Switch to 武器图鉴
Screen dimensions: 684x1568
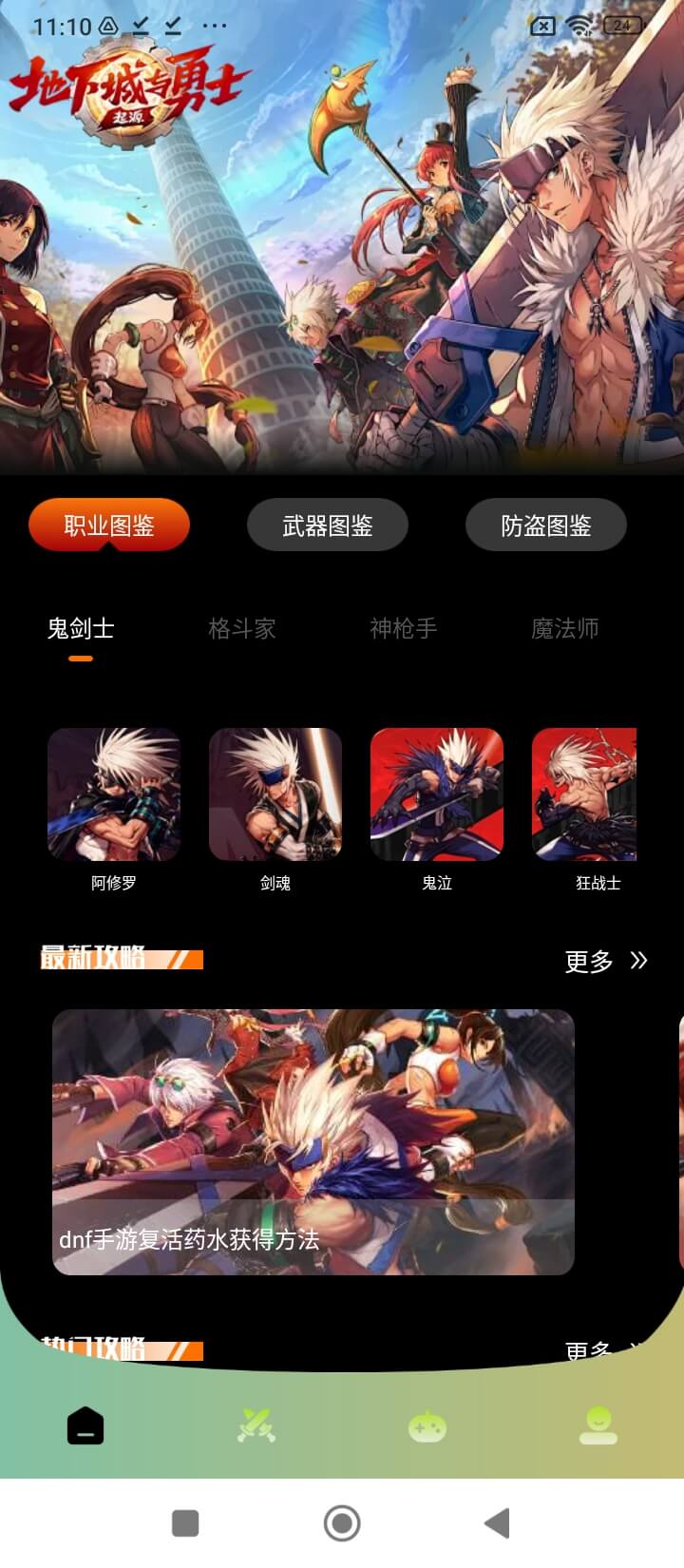click(x=328, y=526)
